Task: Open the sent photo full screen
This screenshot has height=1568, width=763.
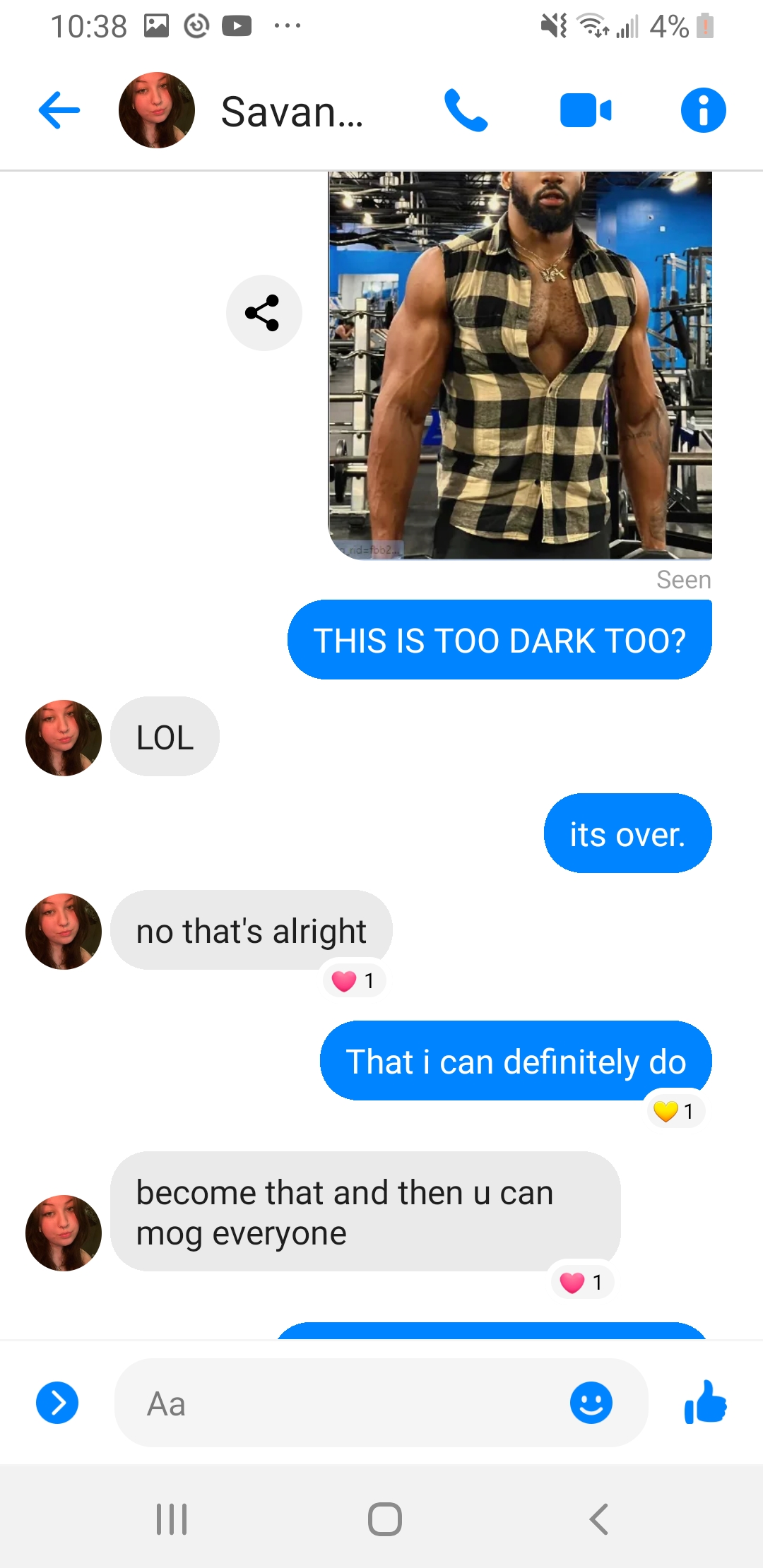Action: click(520, 364)
